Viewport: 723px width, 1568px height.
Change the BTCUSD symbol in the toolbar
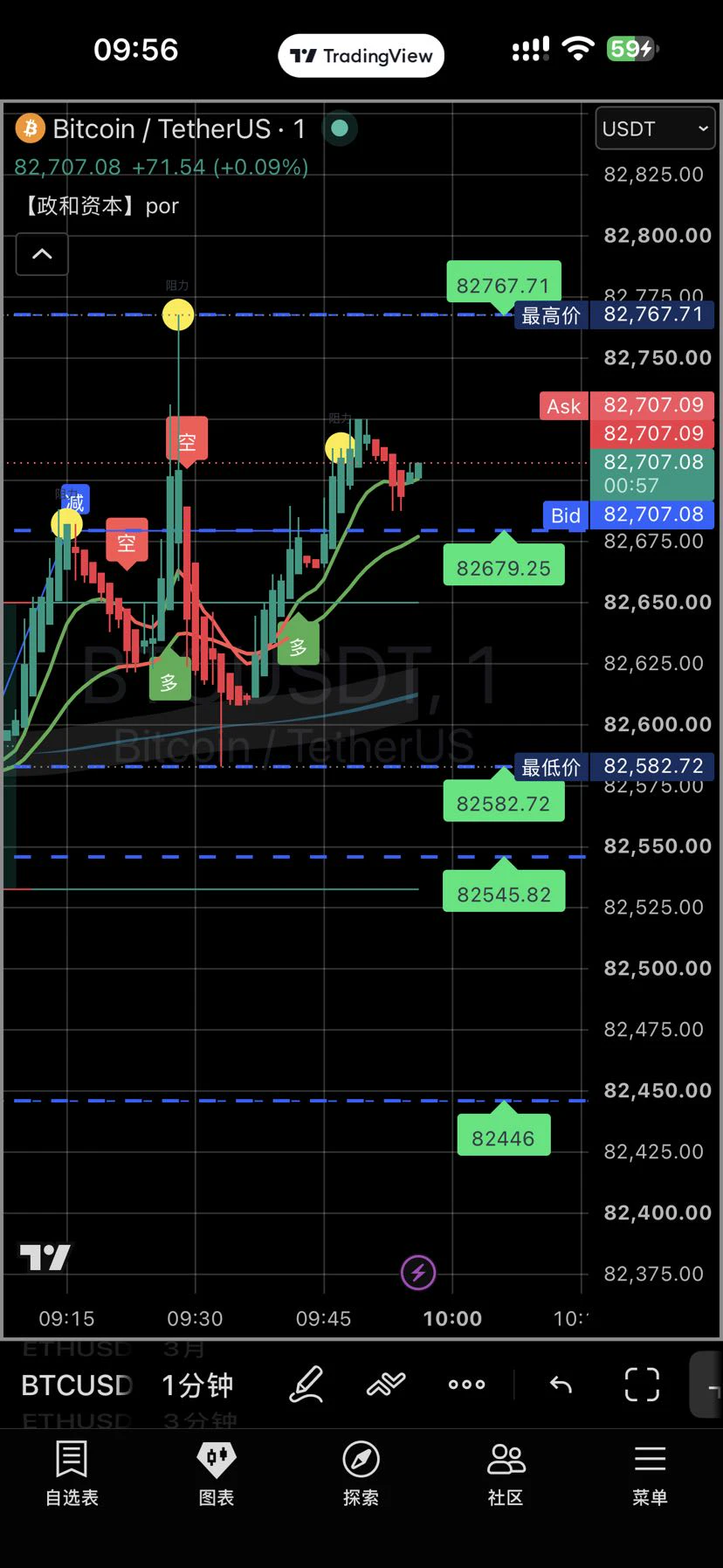(x=77, y=1385)
